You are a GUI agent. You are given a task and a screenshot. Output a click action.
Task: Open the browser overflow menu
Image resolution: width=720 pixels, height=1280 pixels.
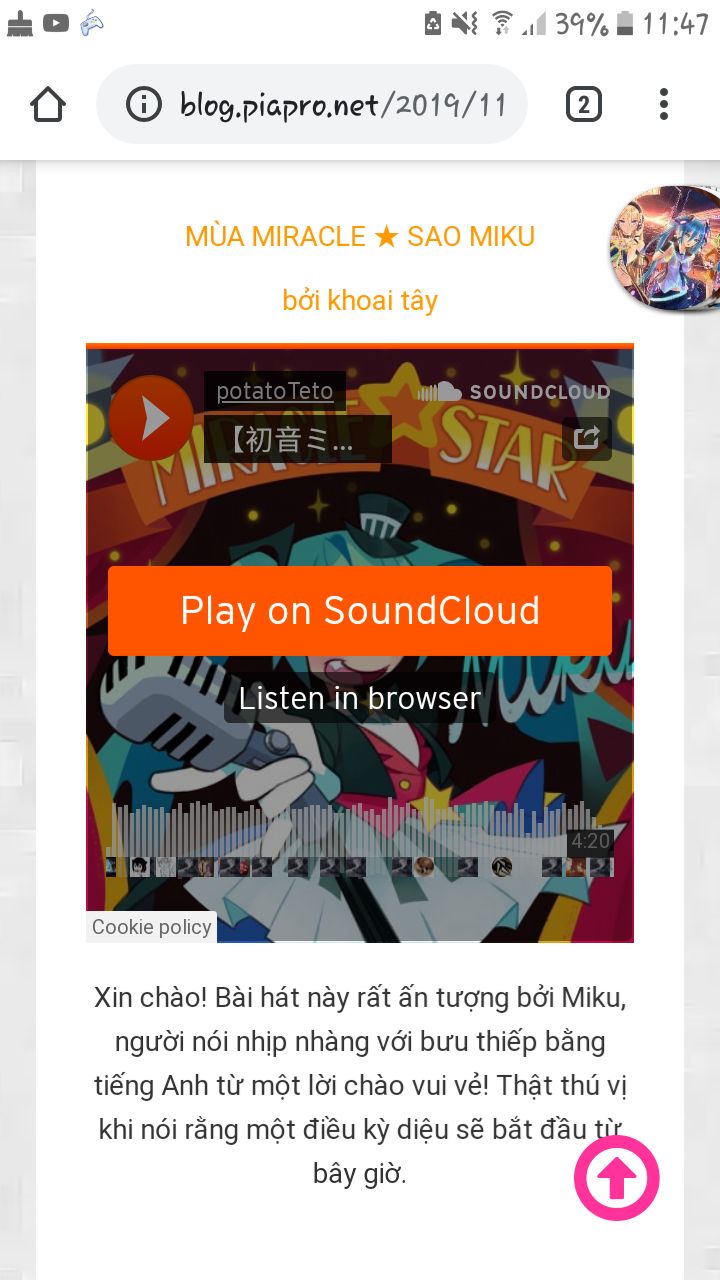tap(664, 104)
